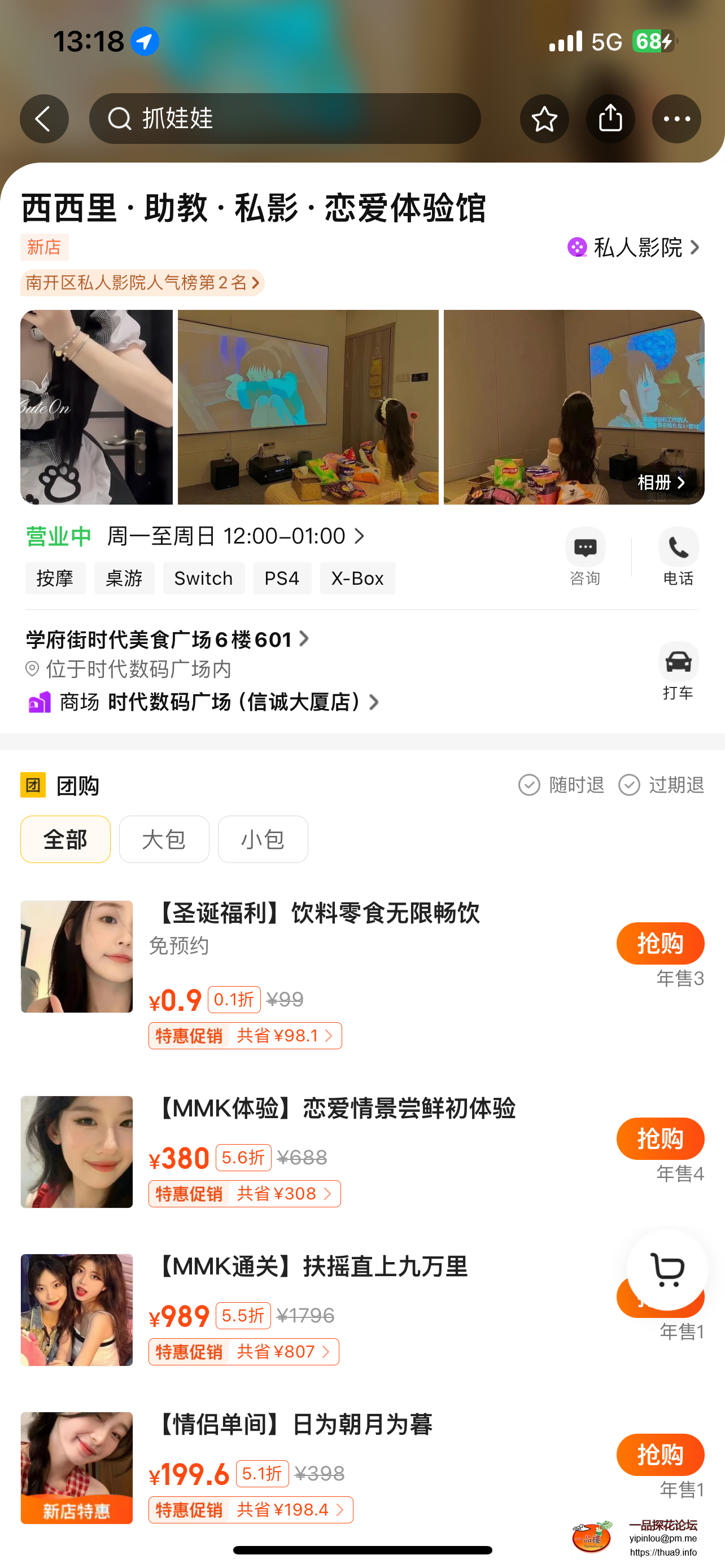Tap 抢购 for 【MMK体验】恋爱情景尝鲜初体验
The width and height of the screenshot is (725, 1568).
pos(660,1138)
